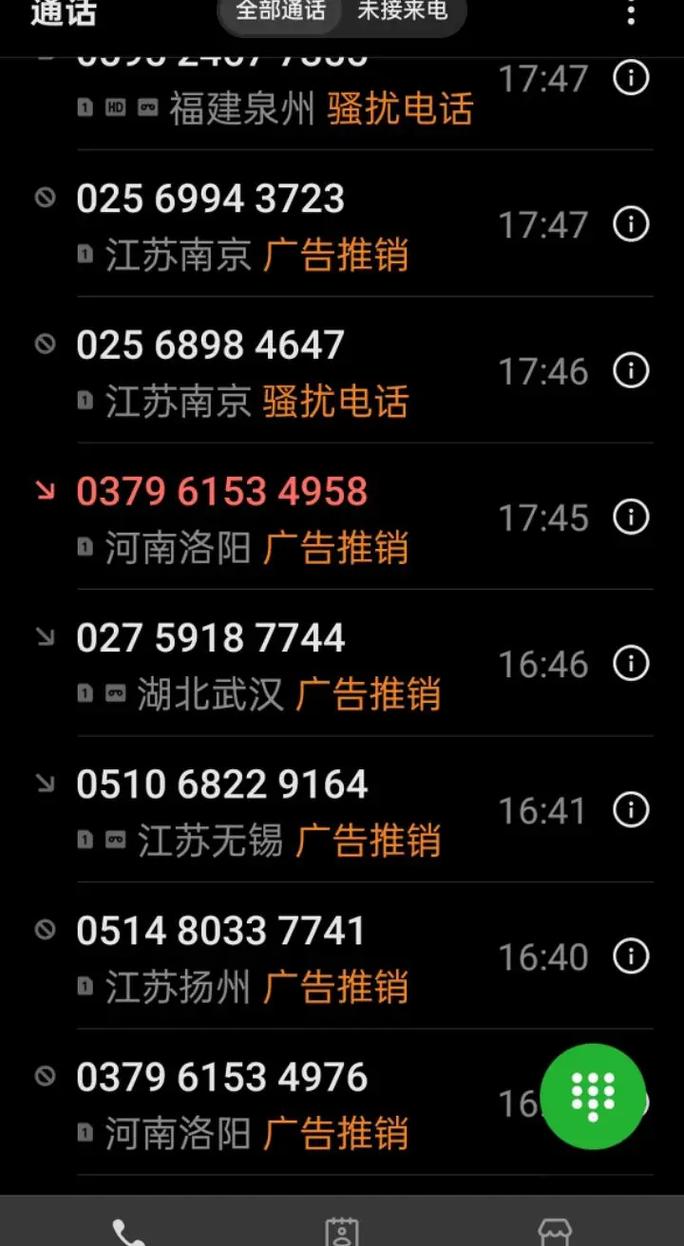Open info for 0514 8033 7741
684x1246 pixels.
click(631, 956)
